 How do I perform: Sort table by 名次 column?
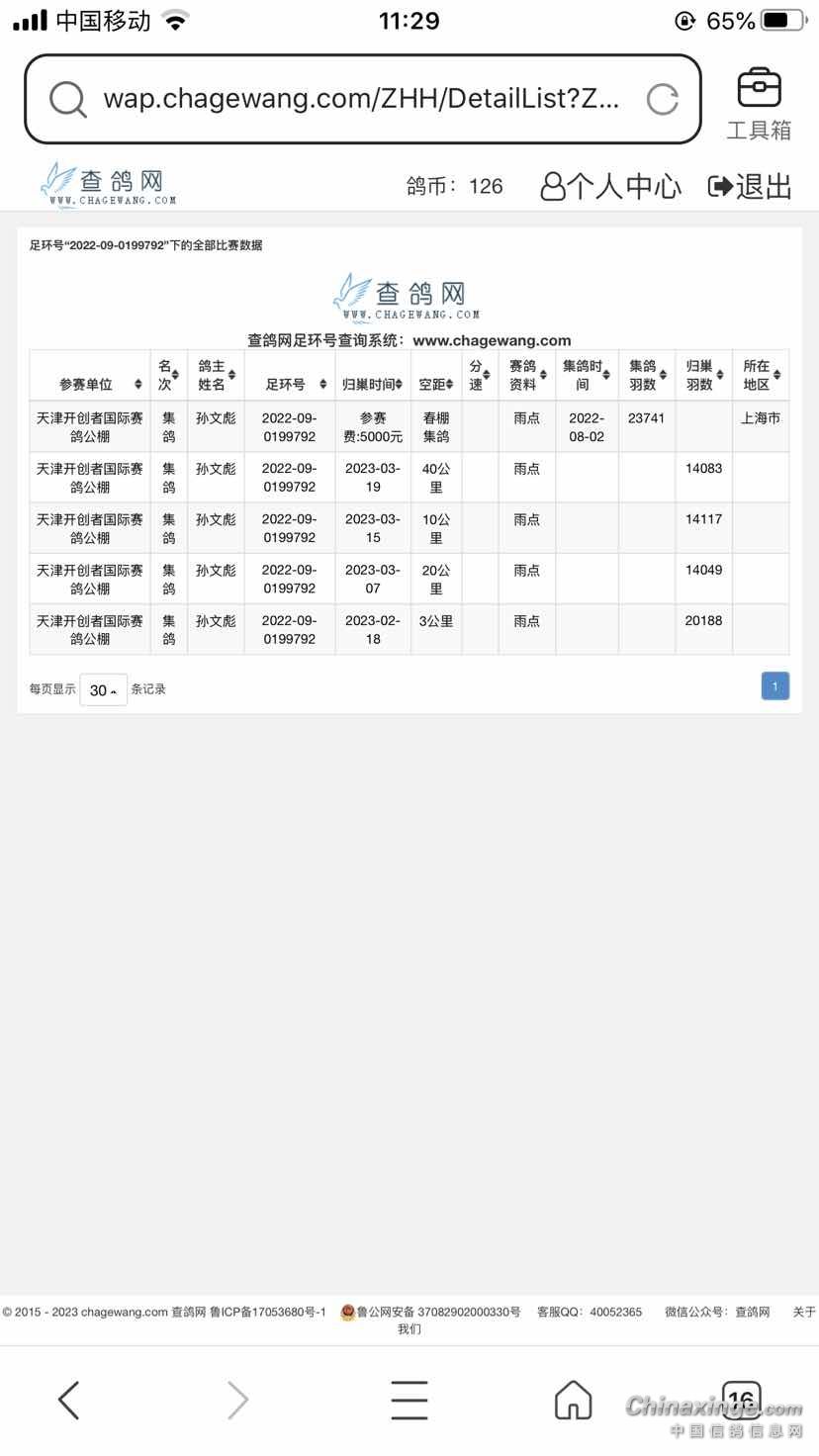(169, 375)
